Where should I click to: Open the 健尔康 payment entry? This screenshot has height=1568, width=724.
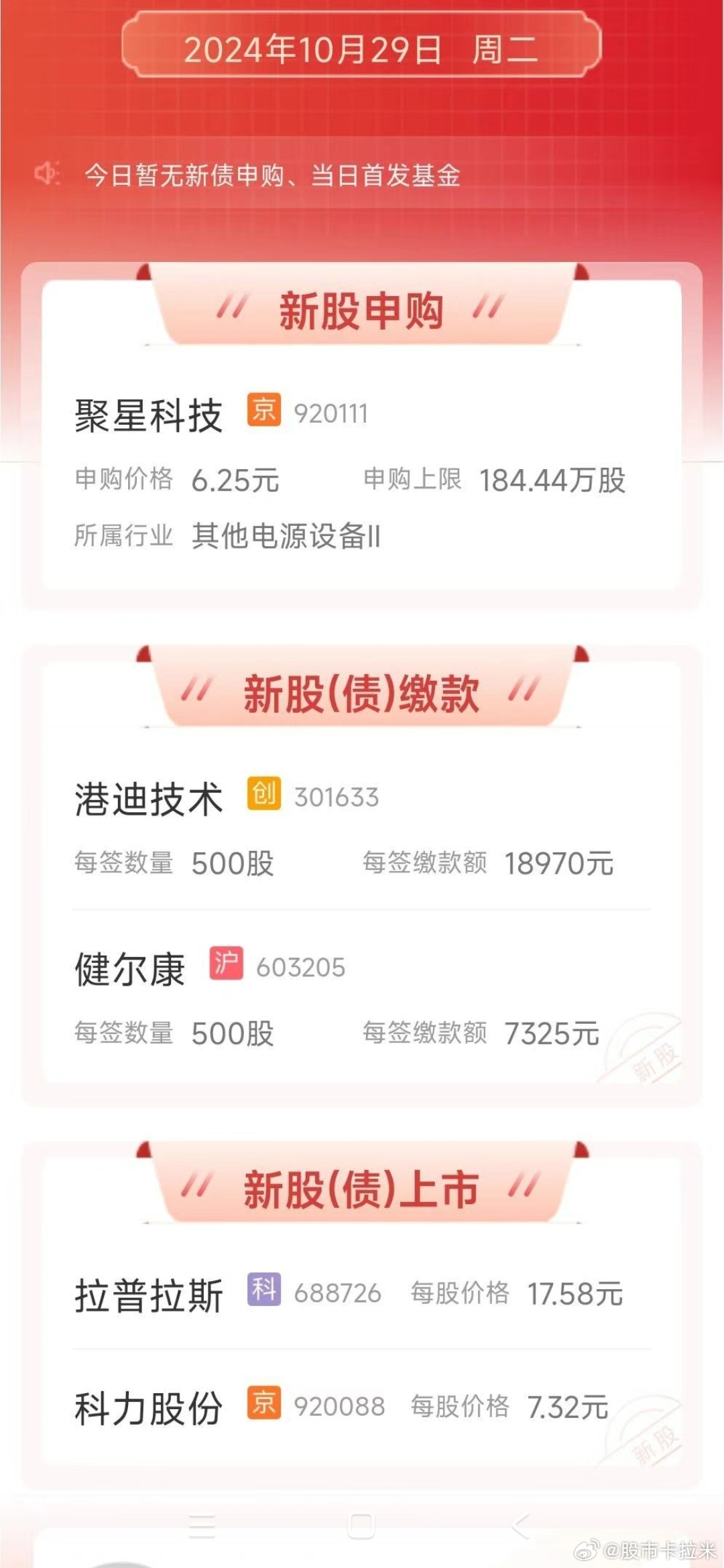130,969
